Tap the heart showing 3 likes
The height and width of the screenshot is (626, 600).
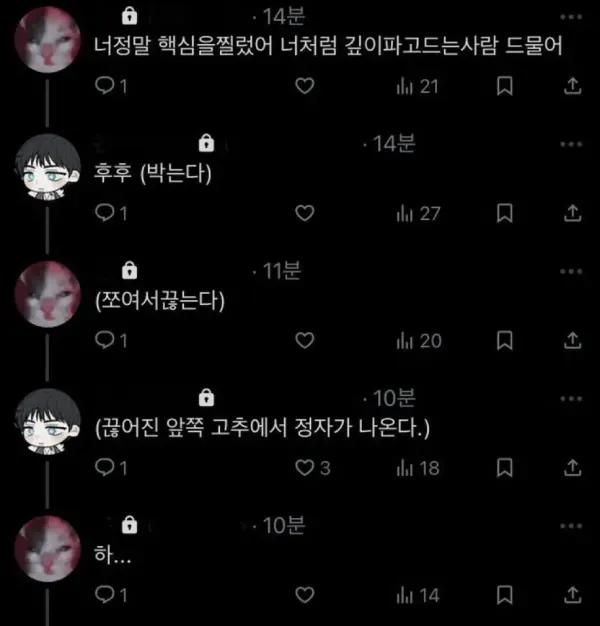pos(306,468)
